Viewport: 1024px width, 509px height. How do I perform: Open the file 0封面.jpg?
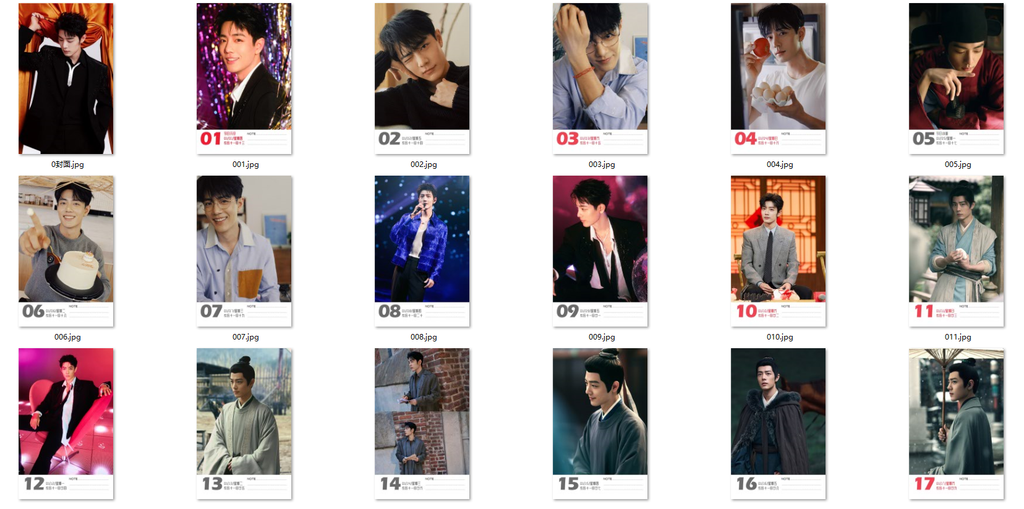(66, 79)
